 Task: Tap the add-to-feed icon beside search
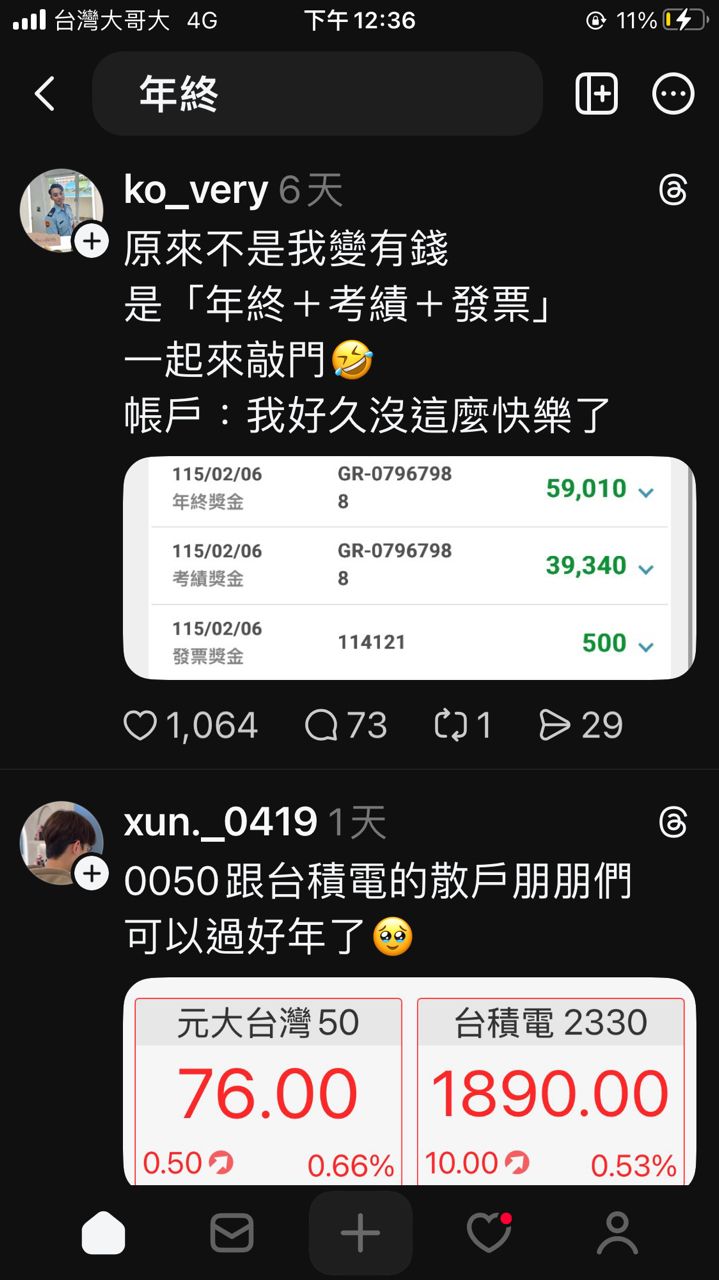597,94
